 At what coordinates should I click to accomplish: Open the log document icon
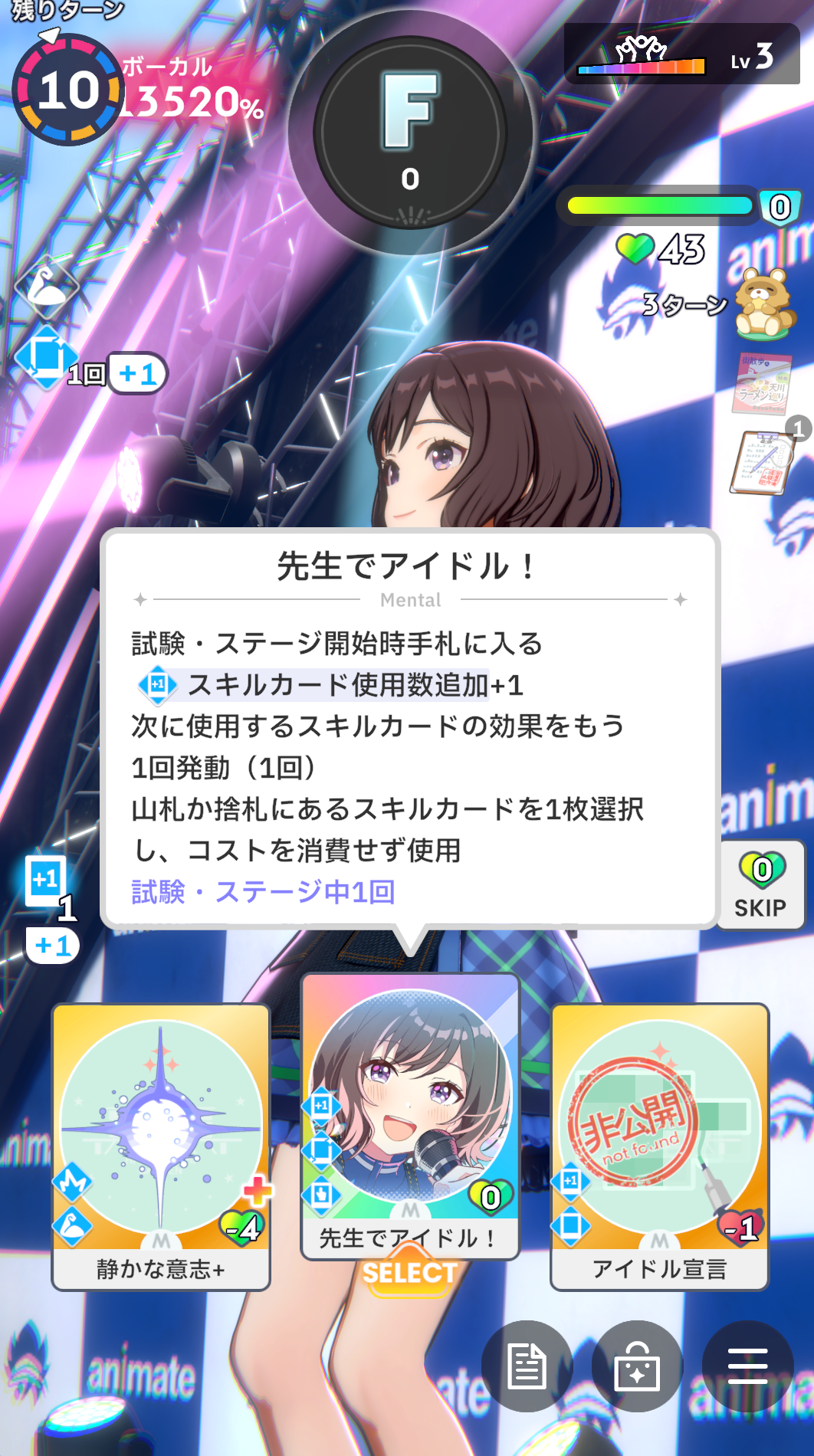tap(527, 1366)
